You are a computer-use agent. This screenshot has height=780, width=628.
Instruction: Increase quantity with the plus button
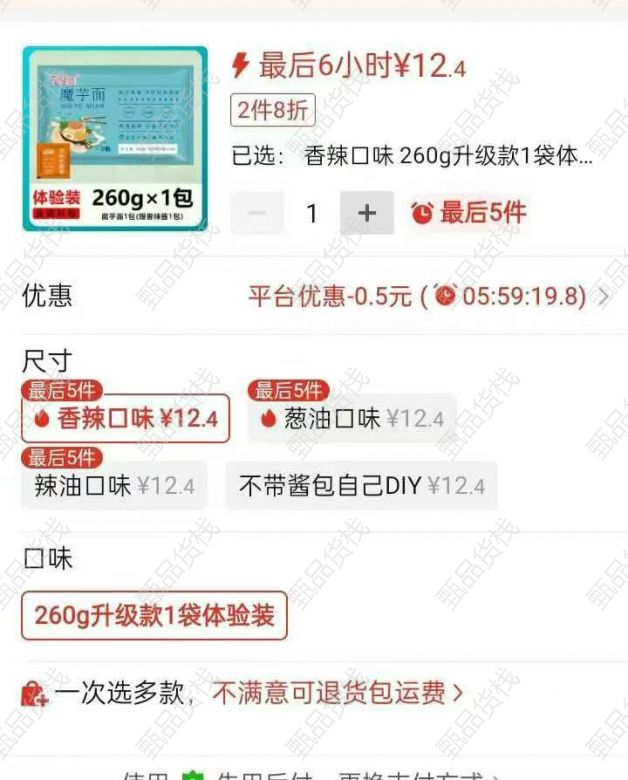367,213
